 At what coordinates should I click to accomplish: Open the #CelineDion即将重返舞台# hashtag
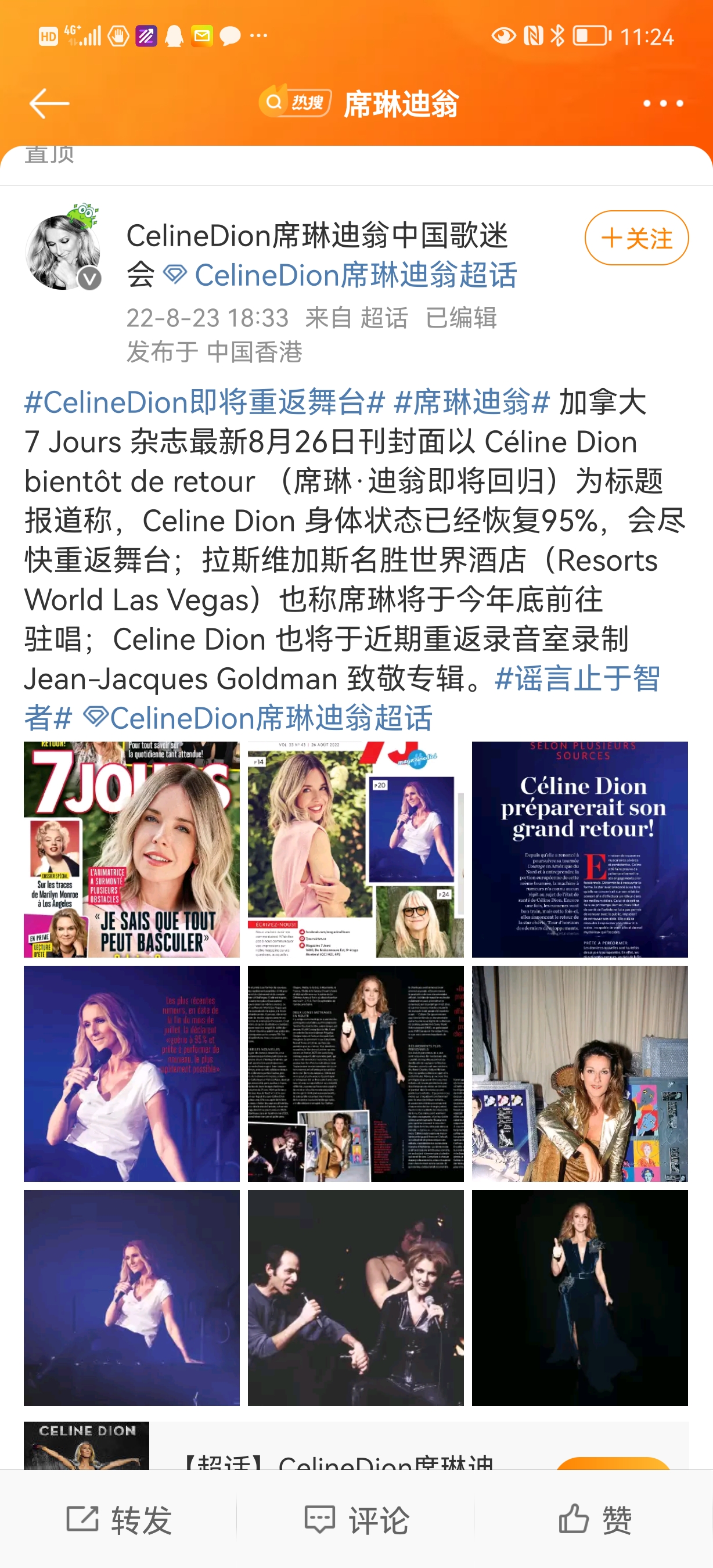pos(204,402)
